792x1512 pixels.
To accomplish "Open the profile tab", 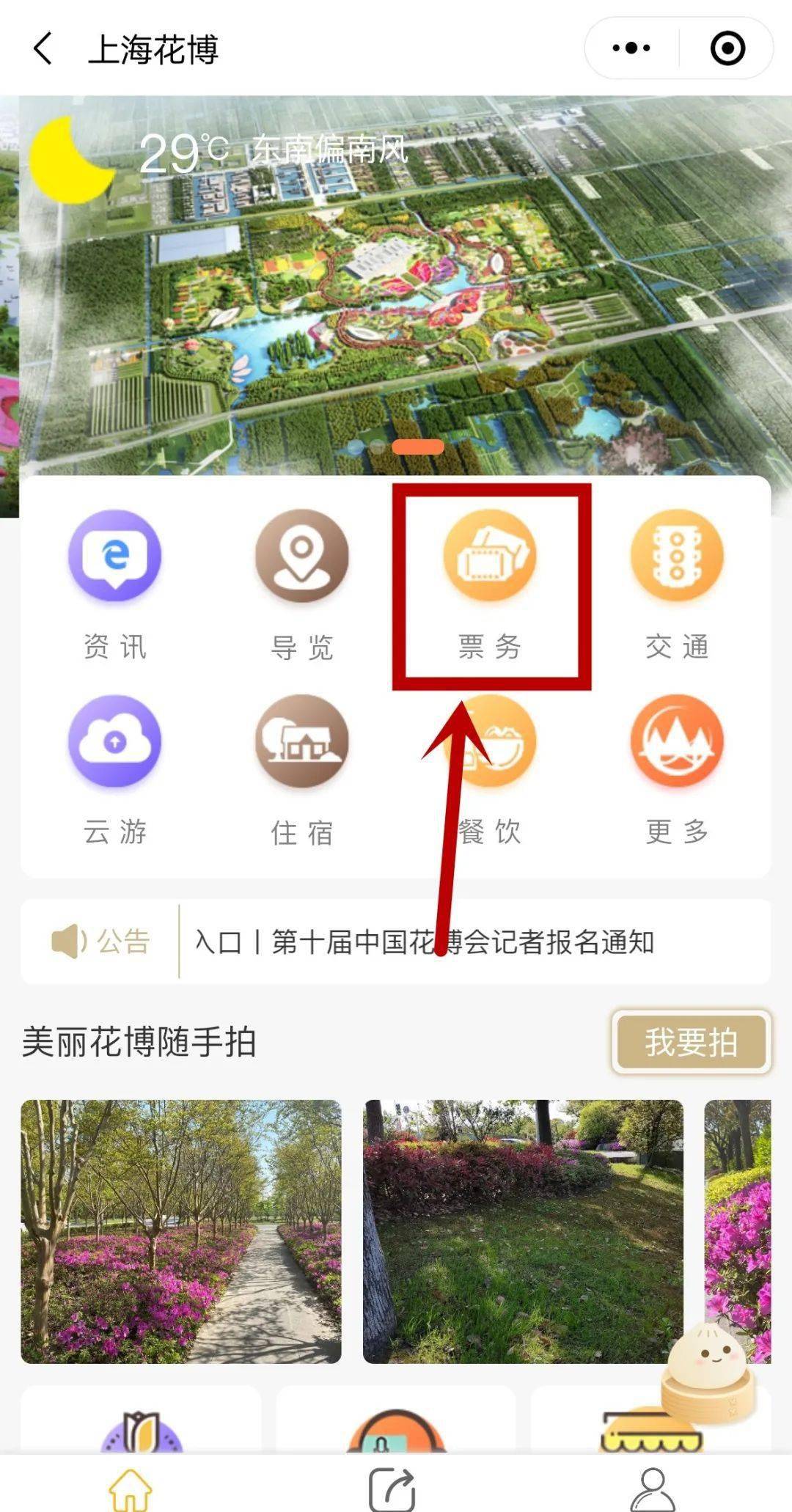I will click(x=653, y=1489).
